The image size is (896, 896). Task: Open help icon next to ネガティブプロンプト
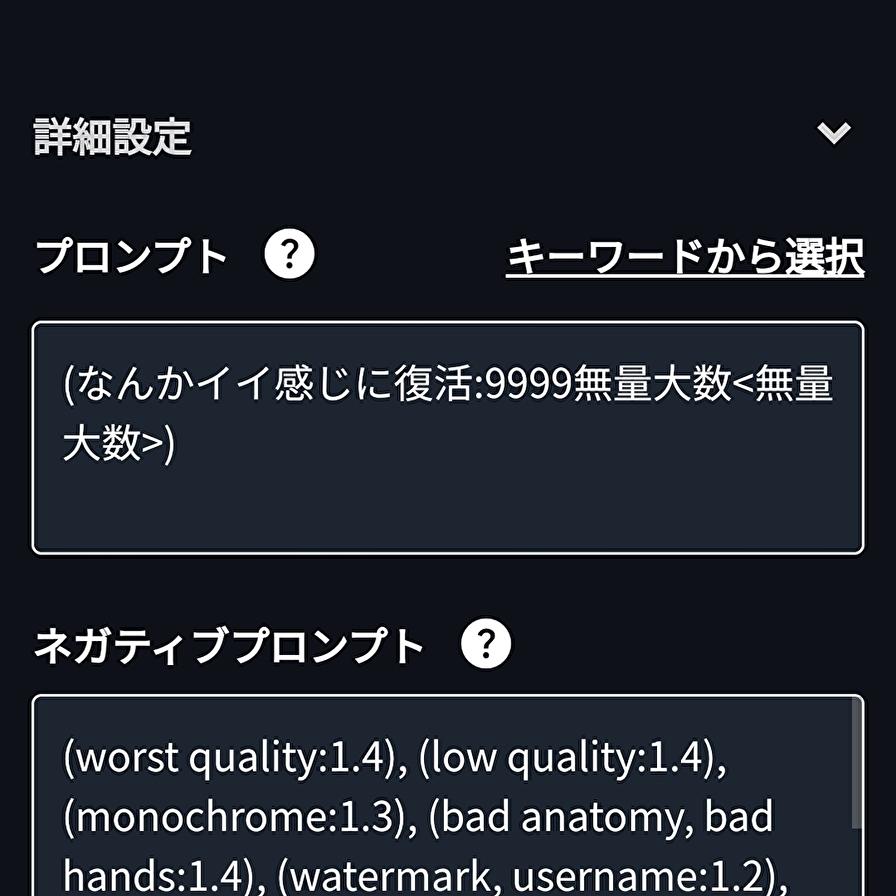[x=486, y=644]
